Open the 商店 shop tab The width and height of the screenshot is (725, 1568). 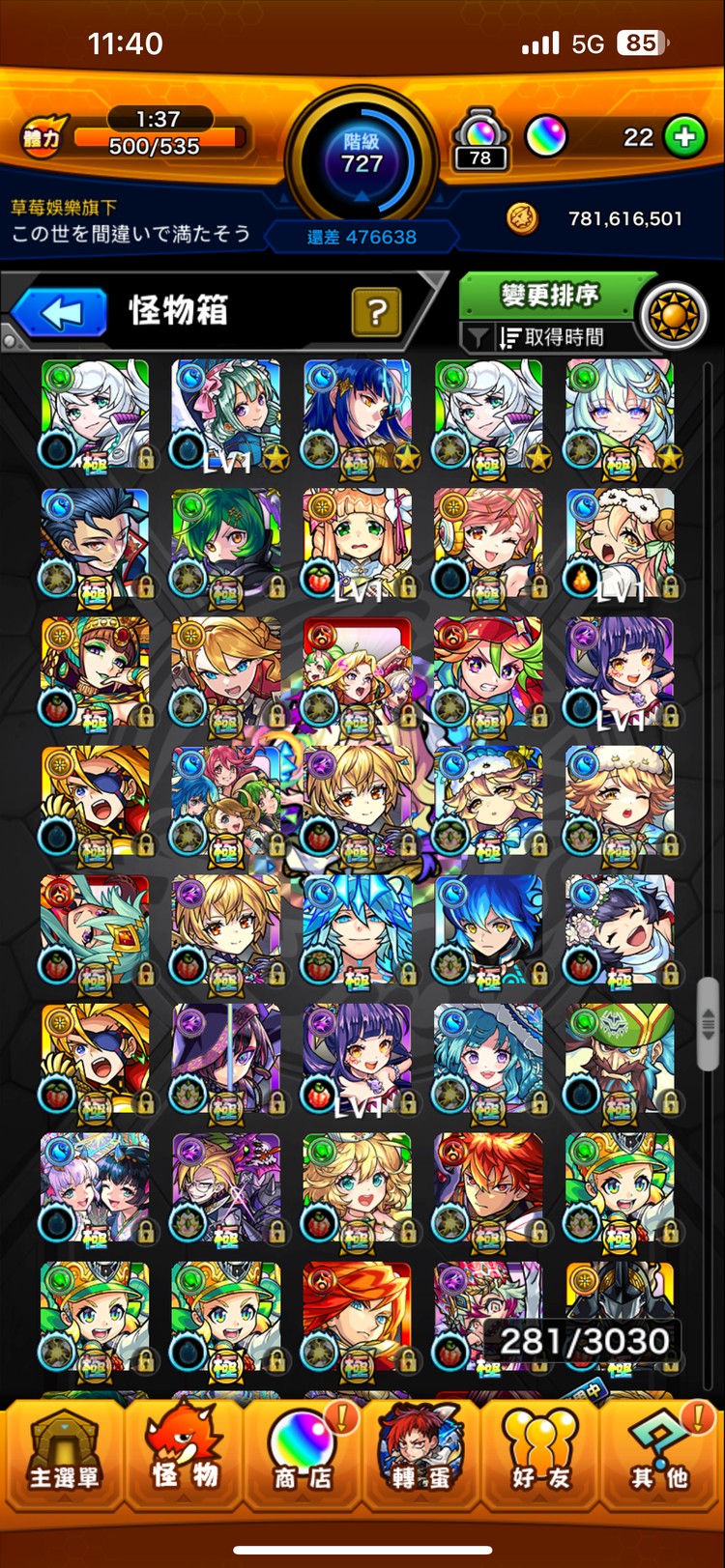pyautogui.click(x=303, y=1454)
